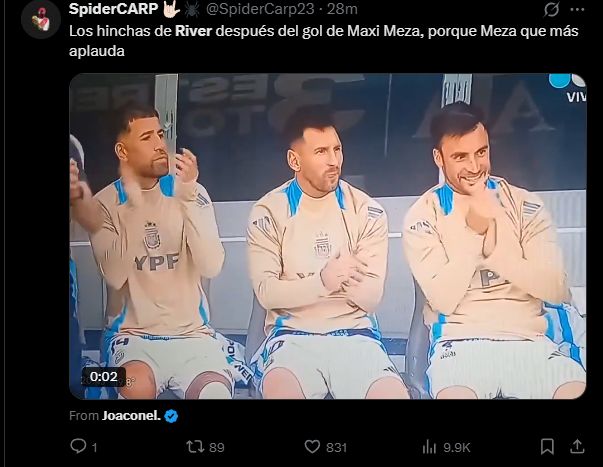Open the post's overflow menu

(584, 9)
